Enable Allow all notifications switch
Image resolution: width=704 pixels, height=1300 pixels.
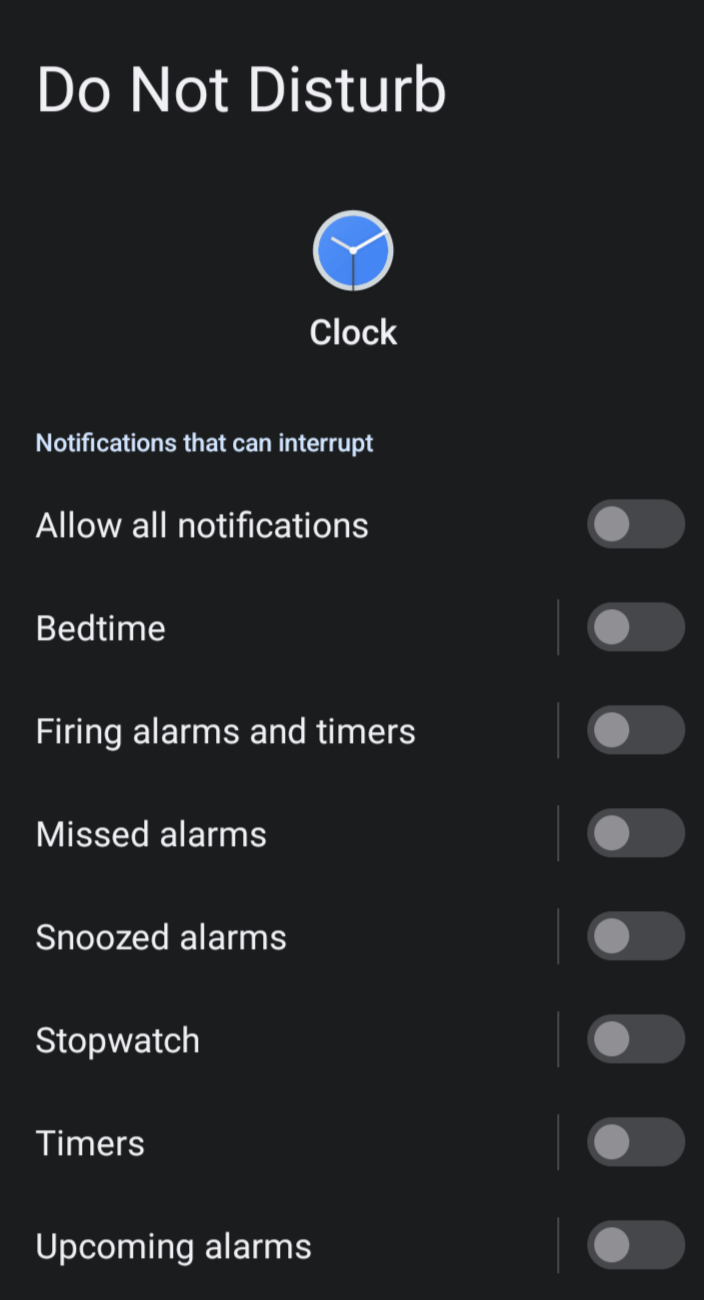[635, 524]
